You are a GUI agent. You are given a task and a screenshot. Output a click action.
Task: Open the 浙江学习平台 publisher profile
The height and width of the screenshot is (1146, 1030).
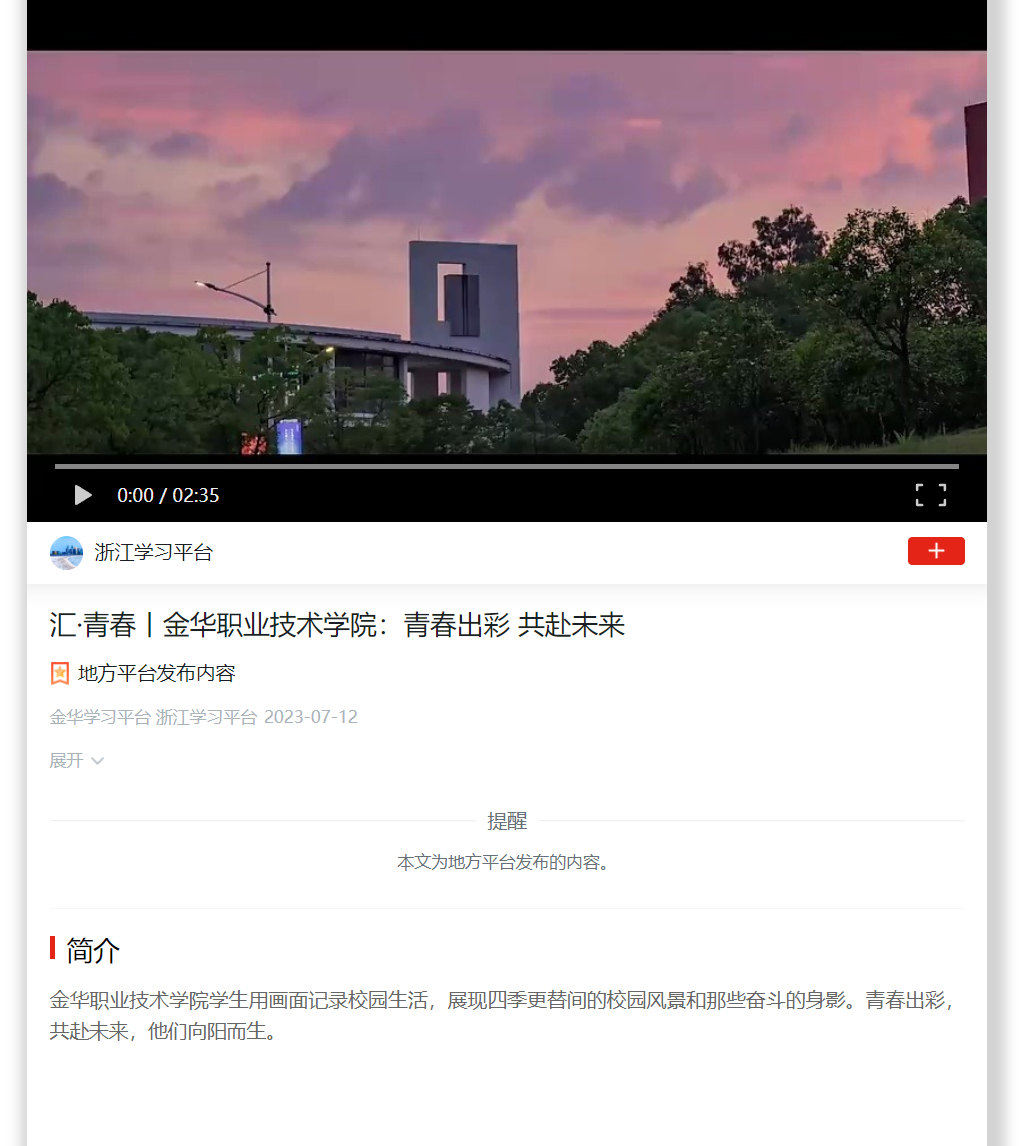point(153,552)
